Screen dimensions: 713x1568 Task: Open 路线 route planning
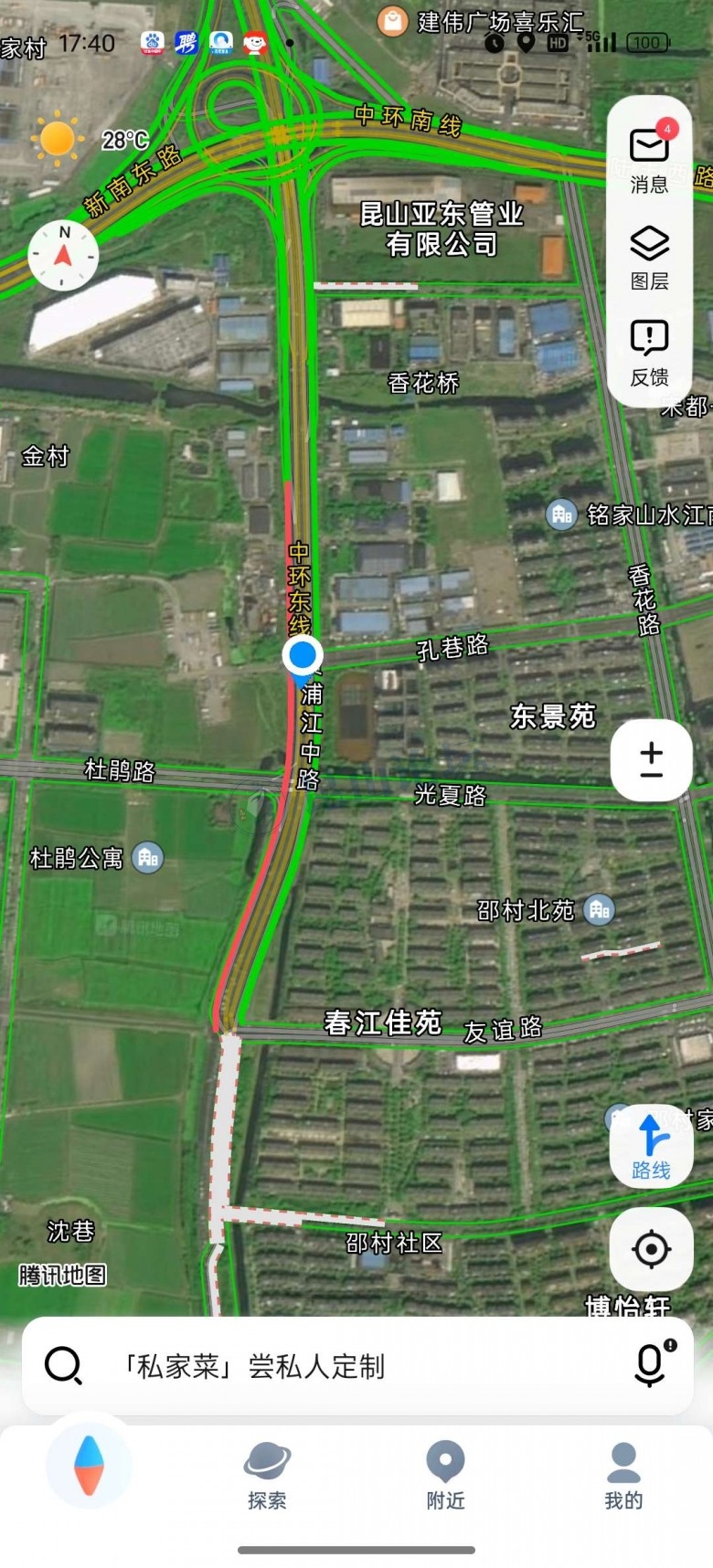click(651, 1146)
